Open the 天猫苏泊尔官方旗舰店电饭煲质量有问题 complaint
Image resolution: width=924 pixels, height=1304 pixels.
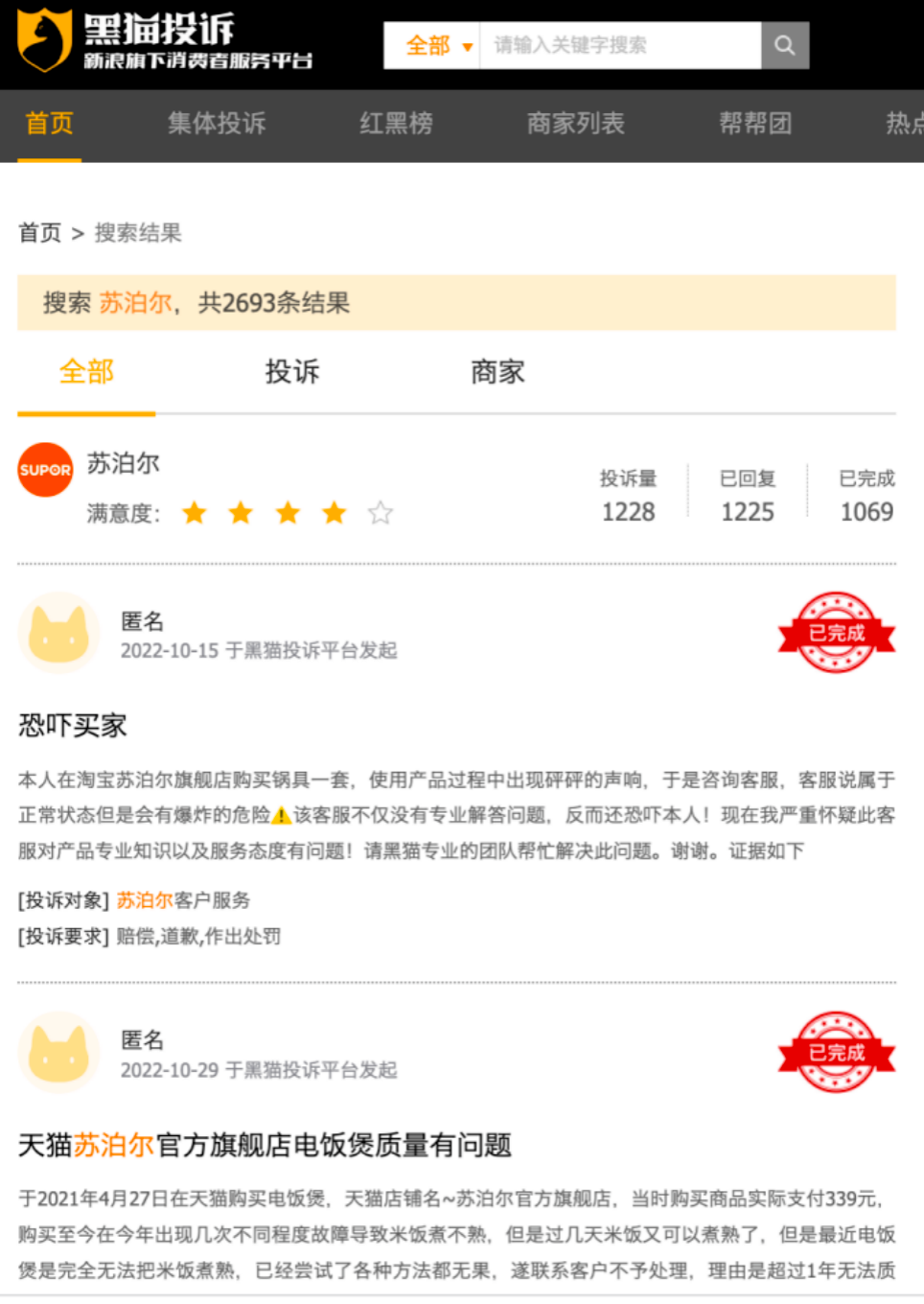click(x=265, y=1145)
